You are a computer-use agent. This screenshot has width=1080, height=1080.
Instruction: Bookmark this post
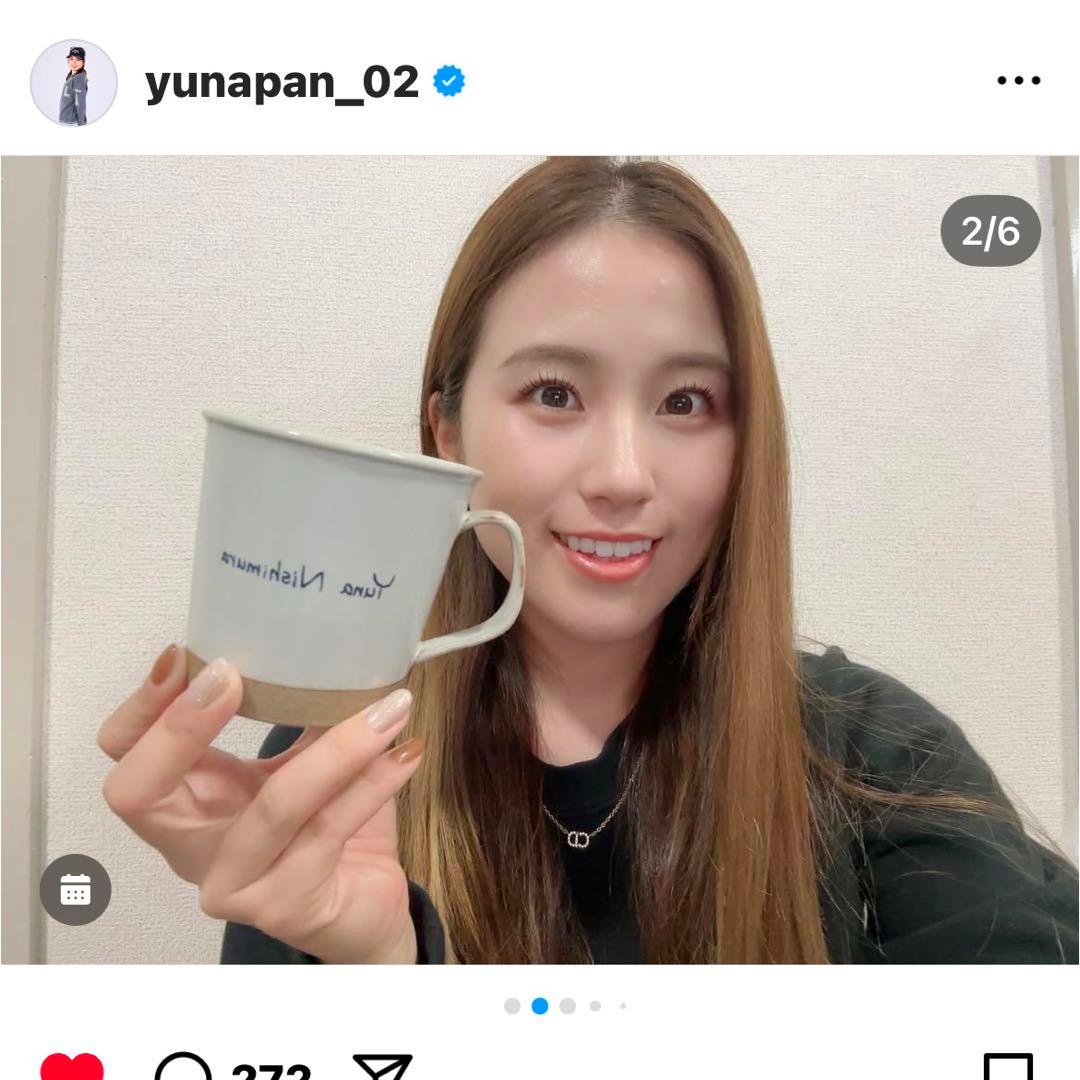point(1007,1068)
